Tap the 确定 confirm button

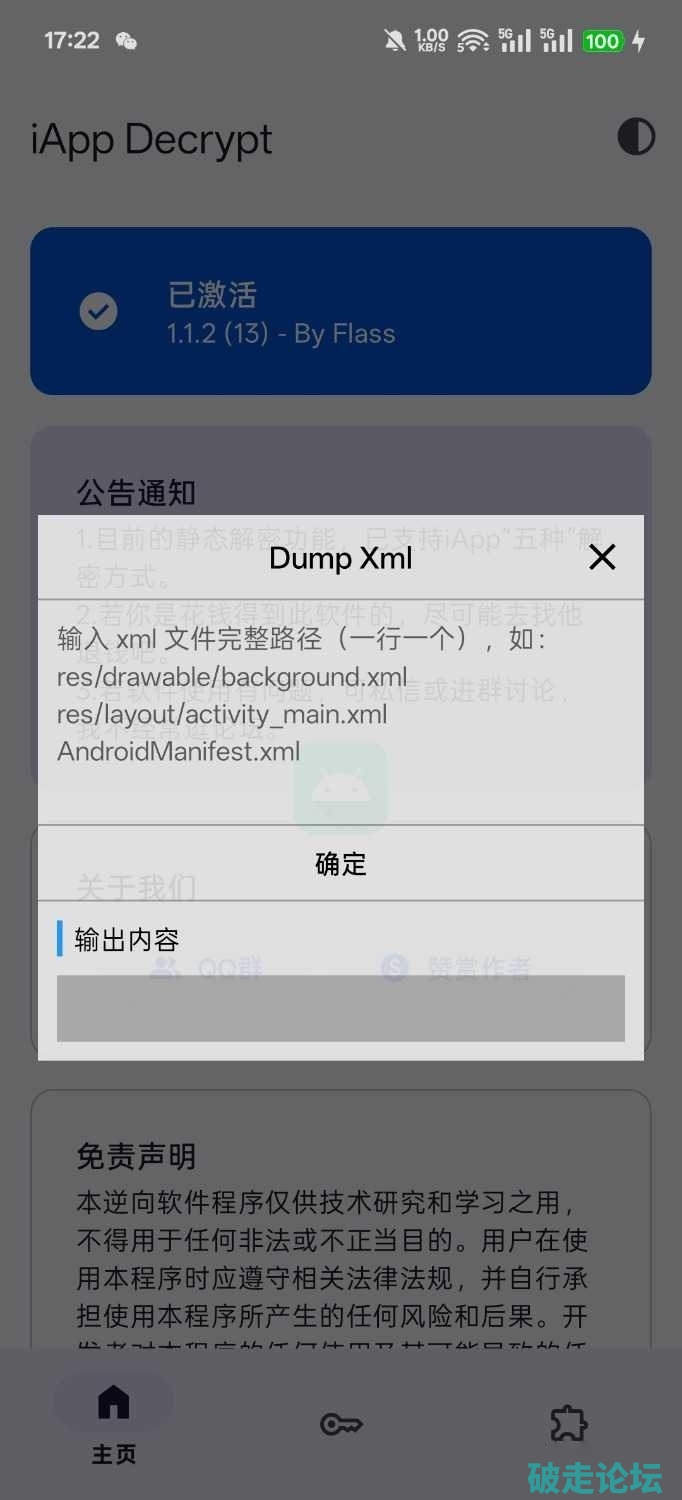coord(341,863)
